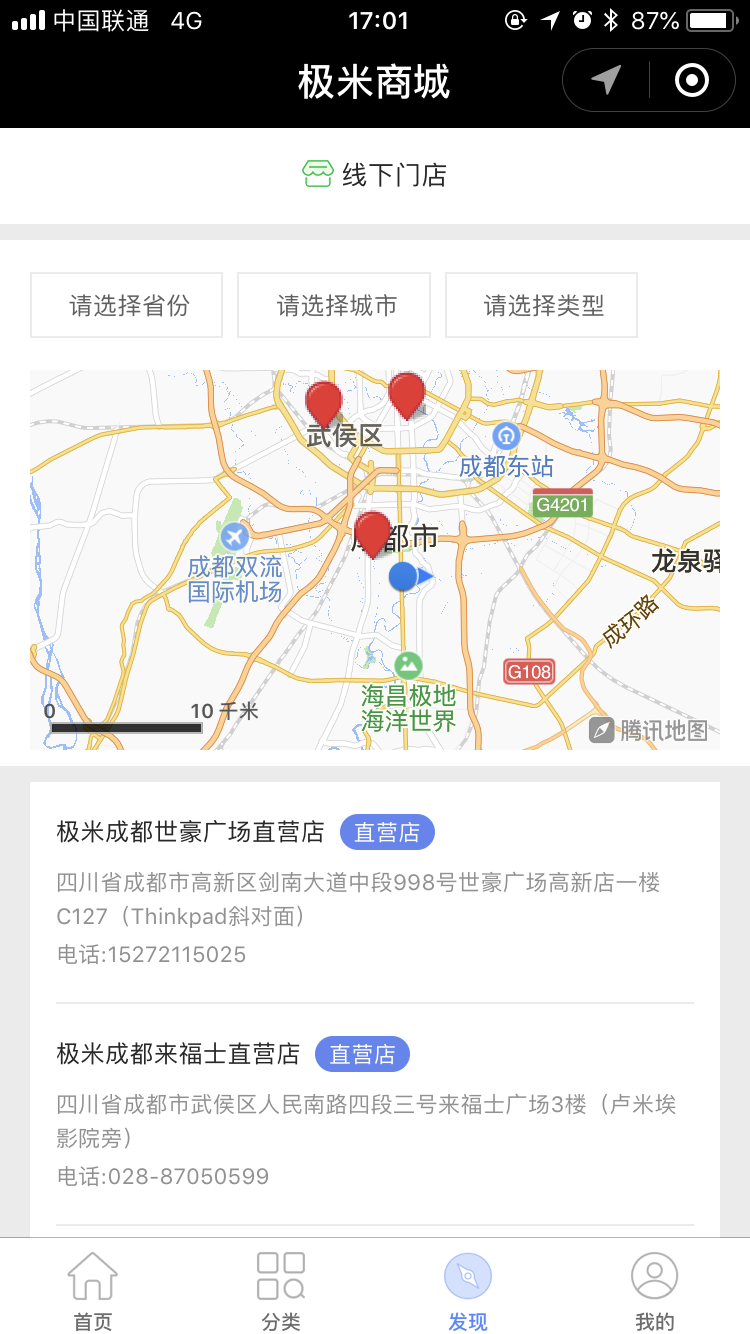Open the 请选择类型 store type picker
The height and width of the screenshot is (1334, 750).
541,305
